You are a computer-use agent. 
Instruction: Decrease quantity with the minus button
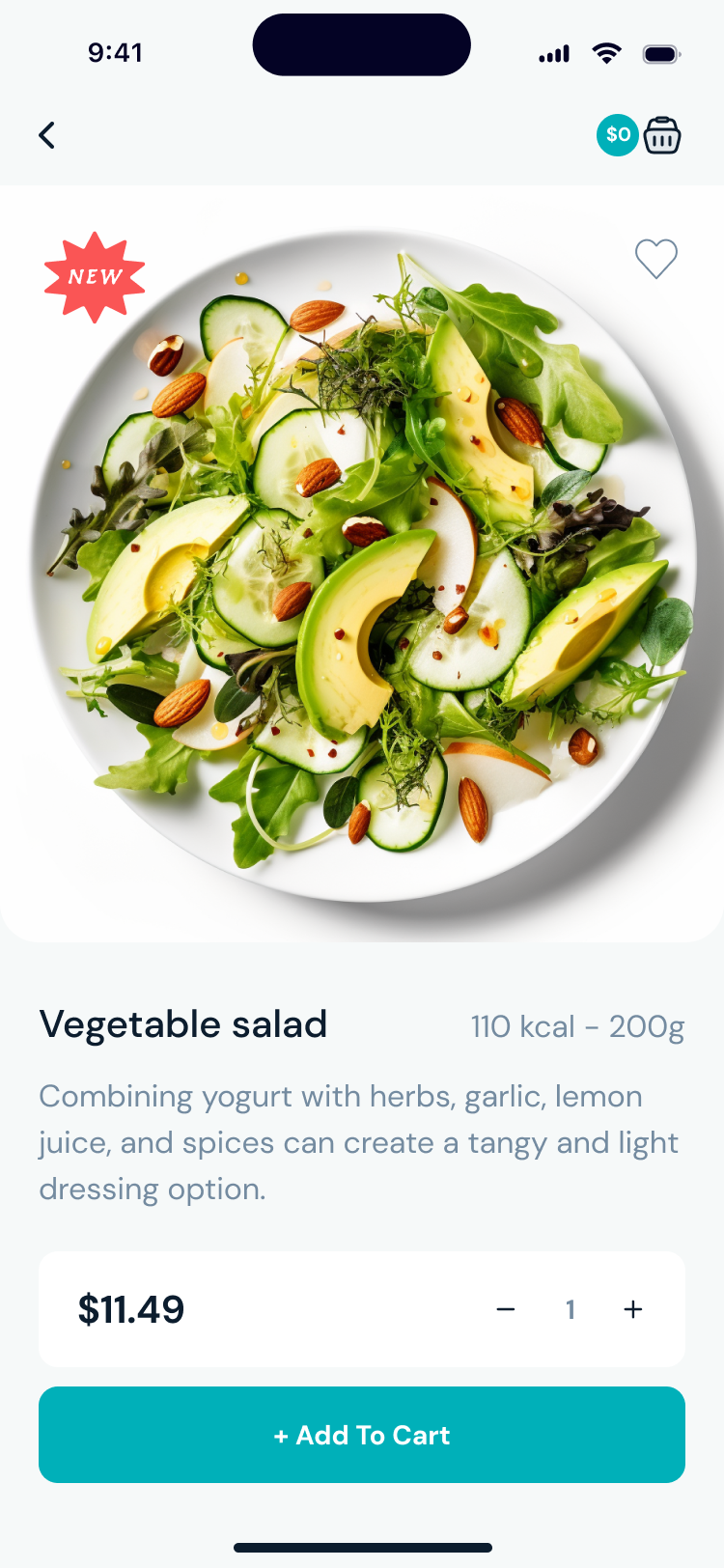[506, 1309]
